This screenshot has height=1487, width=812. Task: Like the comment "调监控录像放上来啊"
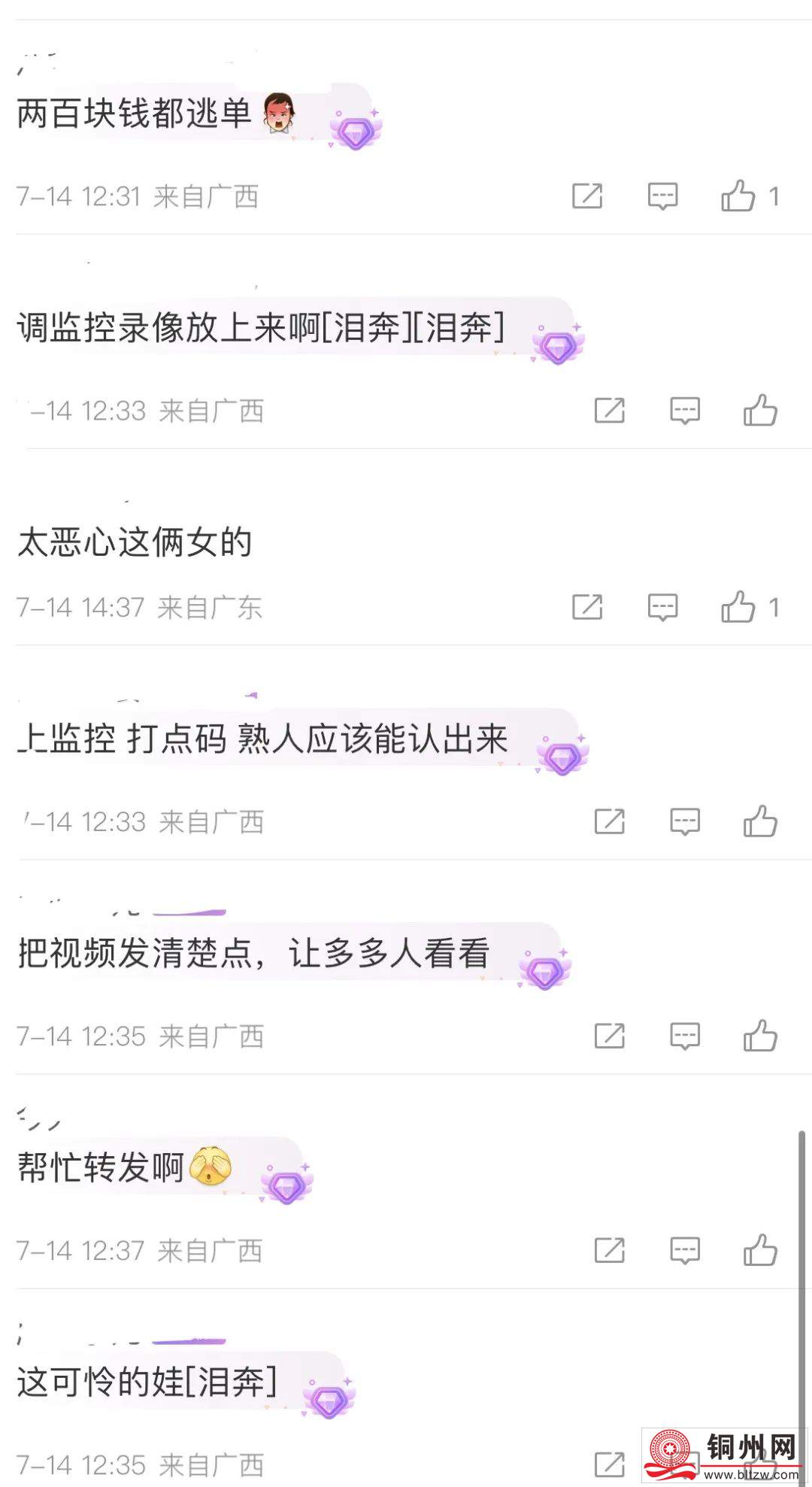(759, 411)
